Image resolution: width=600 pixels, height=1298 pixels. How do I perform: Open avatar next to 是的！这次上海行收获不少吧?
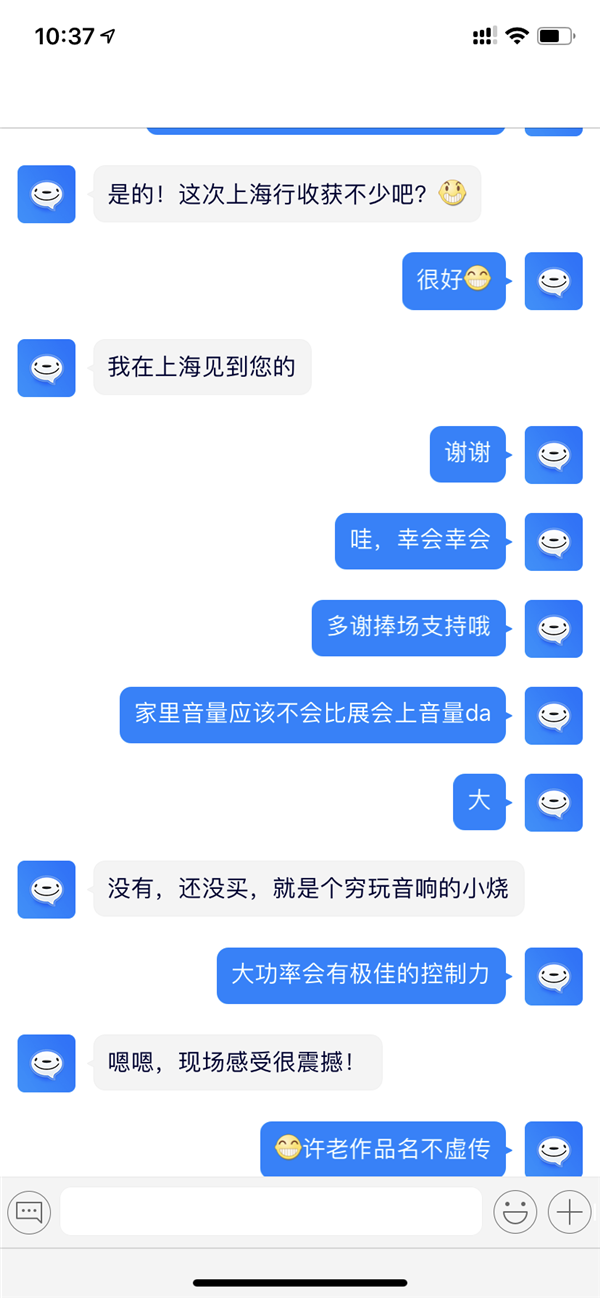pos(46,194)
